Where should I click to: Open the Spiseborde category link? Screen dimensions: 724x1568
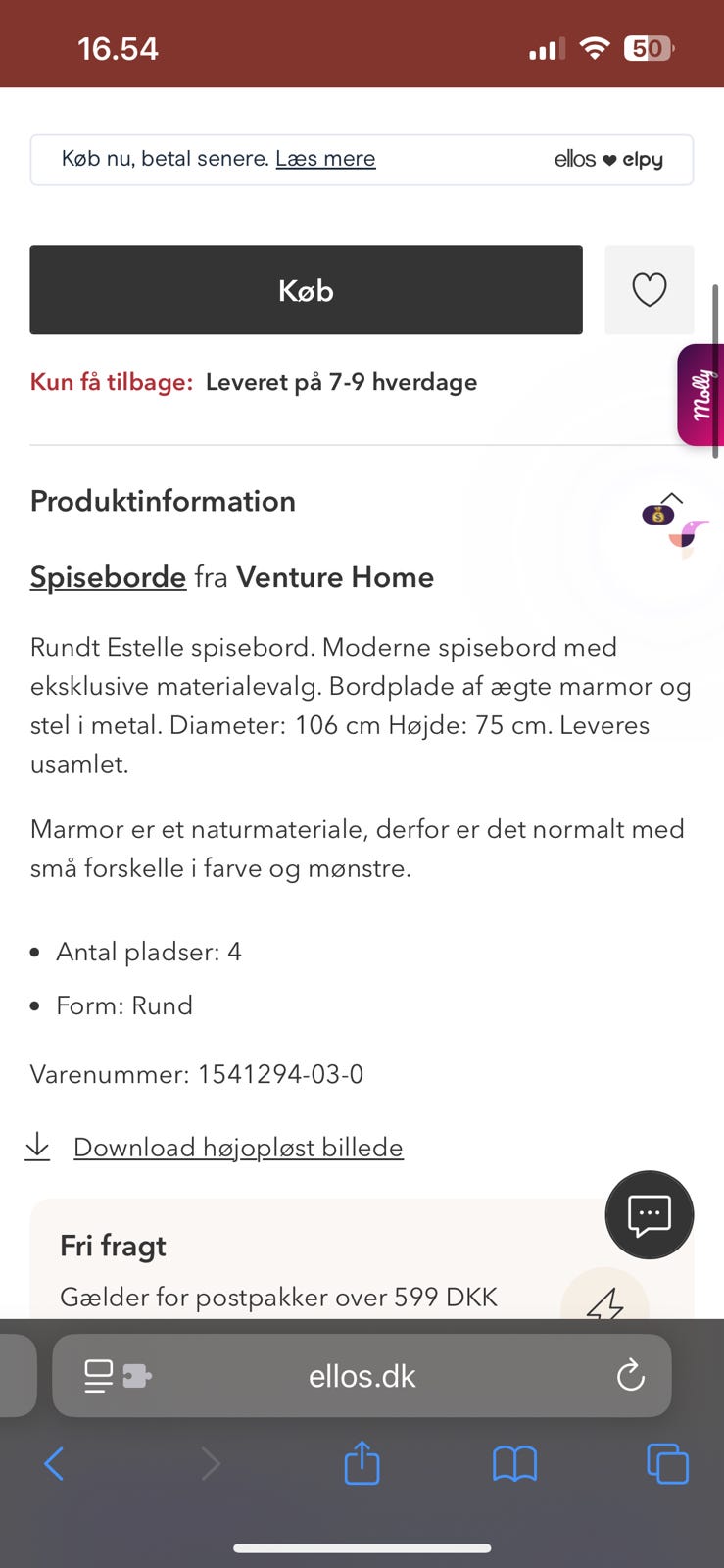pyautogui.click(x=108, y=577)
